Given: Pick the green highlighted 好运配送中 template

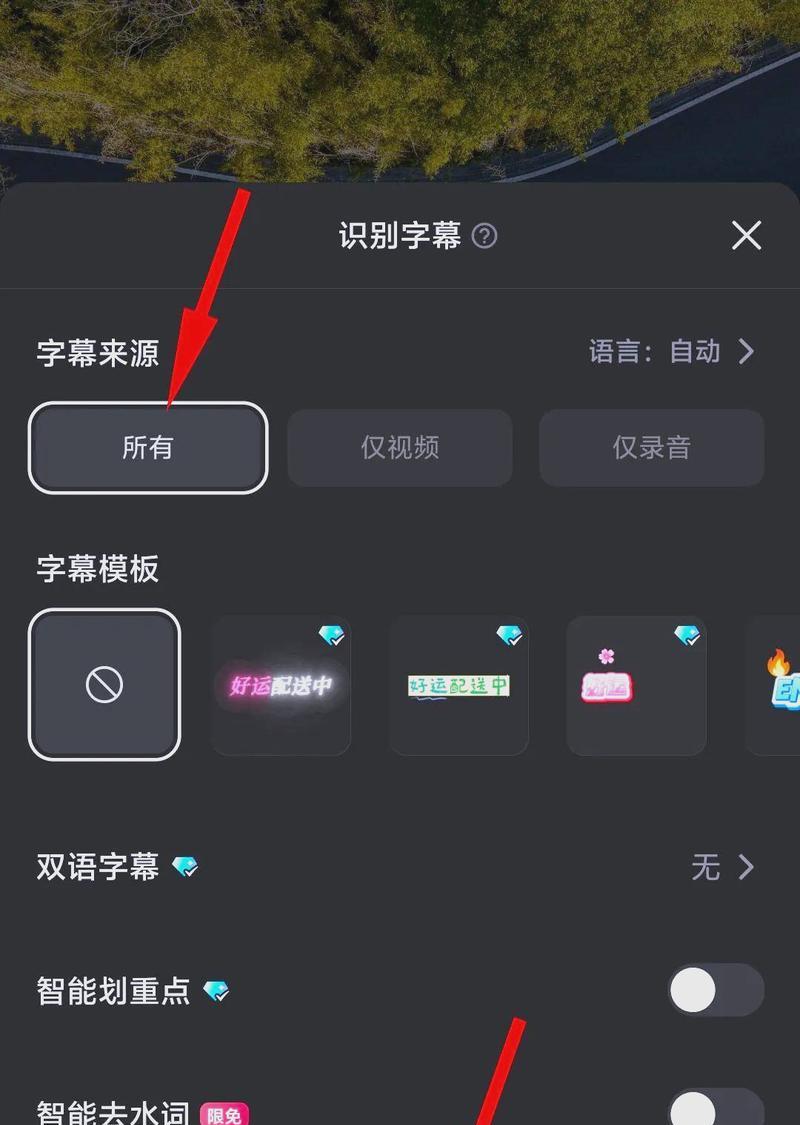Looking at the screenshot, I should coord(459,685).
